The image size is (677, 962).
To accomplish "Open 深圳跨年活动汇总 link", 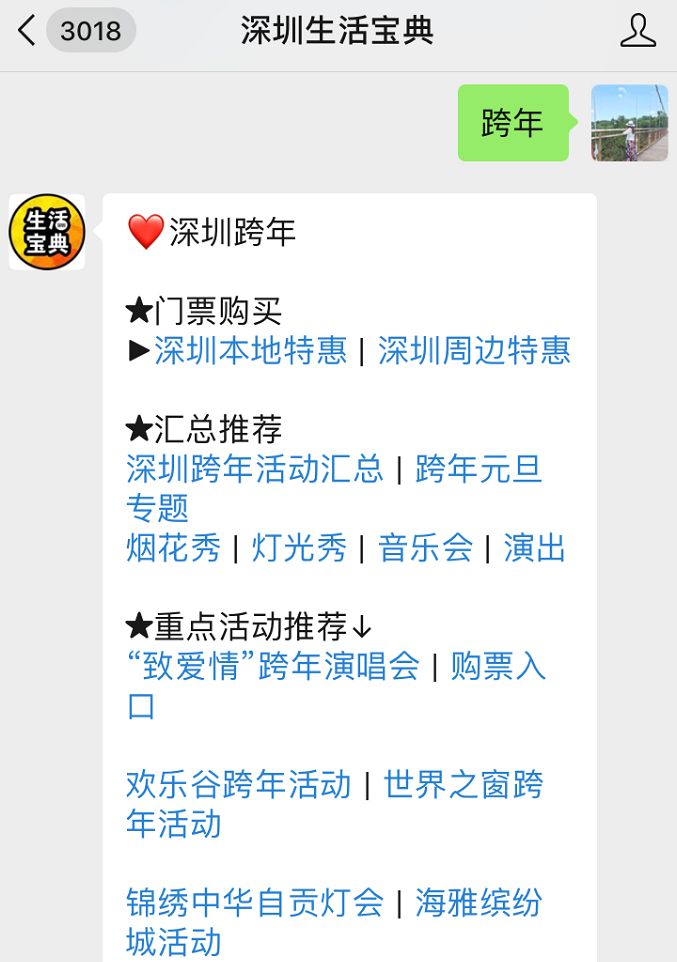I will [x=255, y=469].
